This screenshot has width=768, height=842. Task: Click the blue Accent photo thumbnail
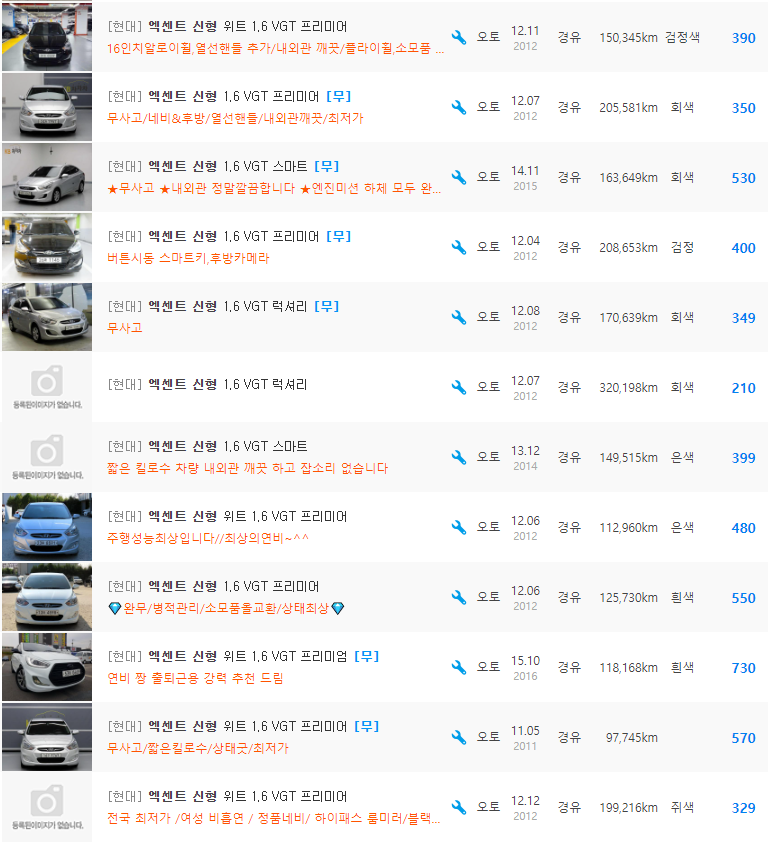45,527
